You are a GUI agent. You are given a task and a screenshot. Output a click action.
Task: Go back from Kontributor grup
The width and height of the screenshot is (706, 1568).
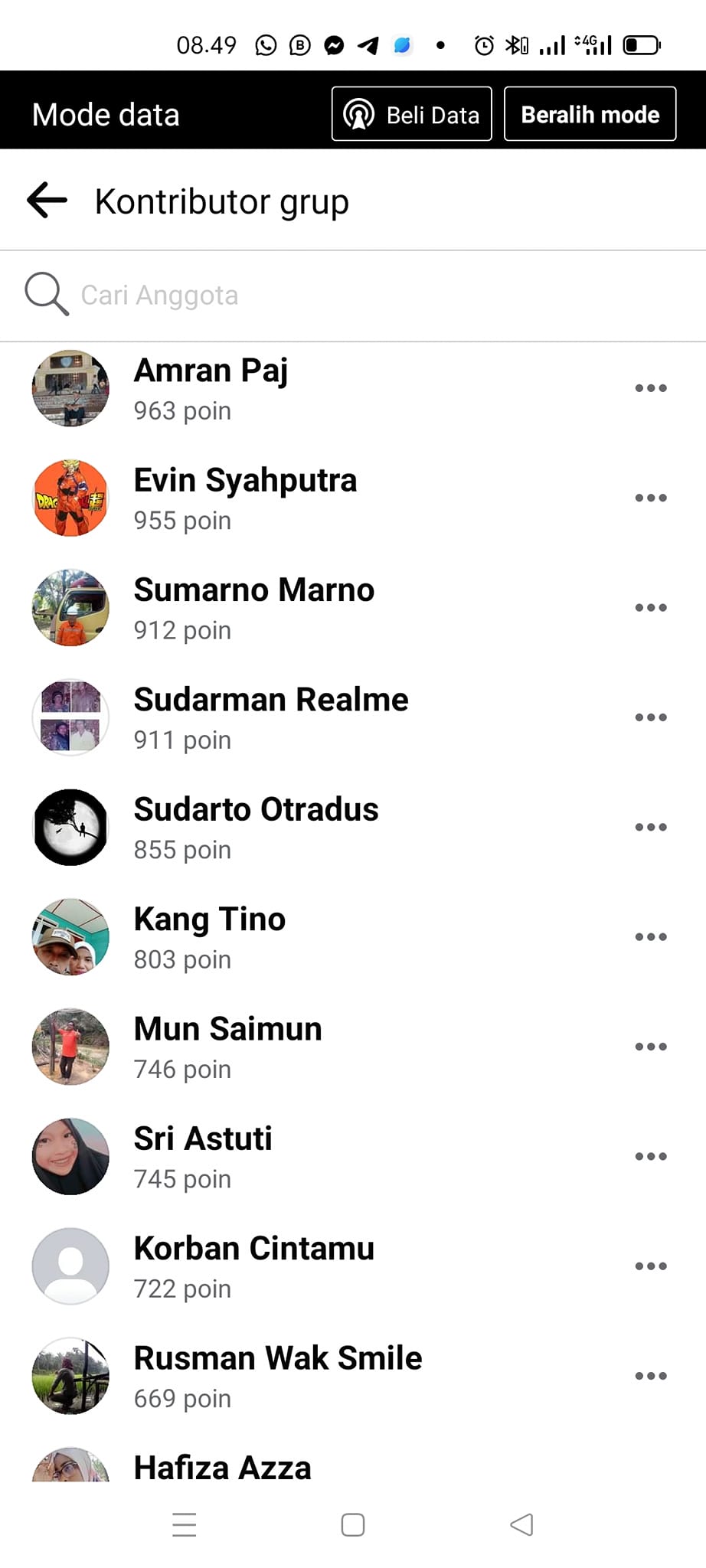click(47, 201)
